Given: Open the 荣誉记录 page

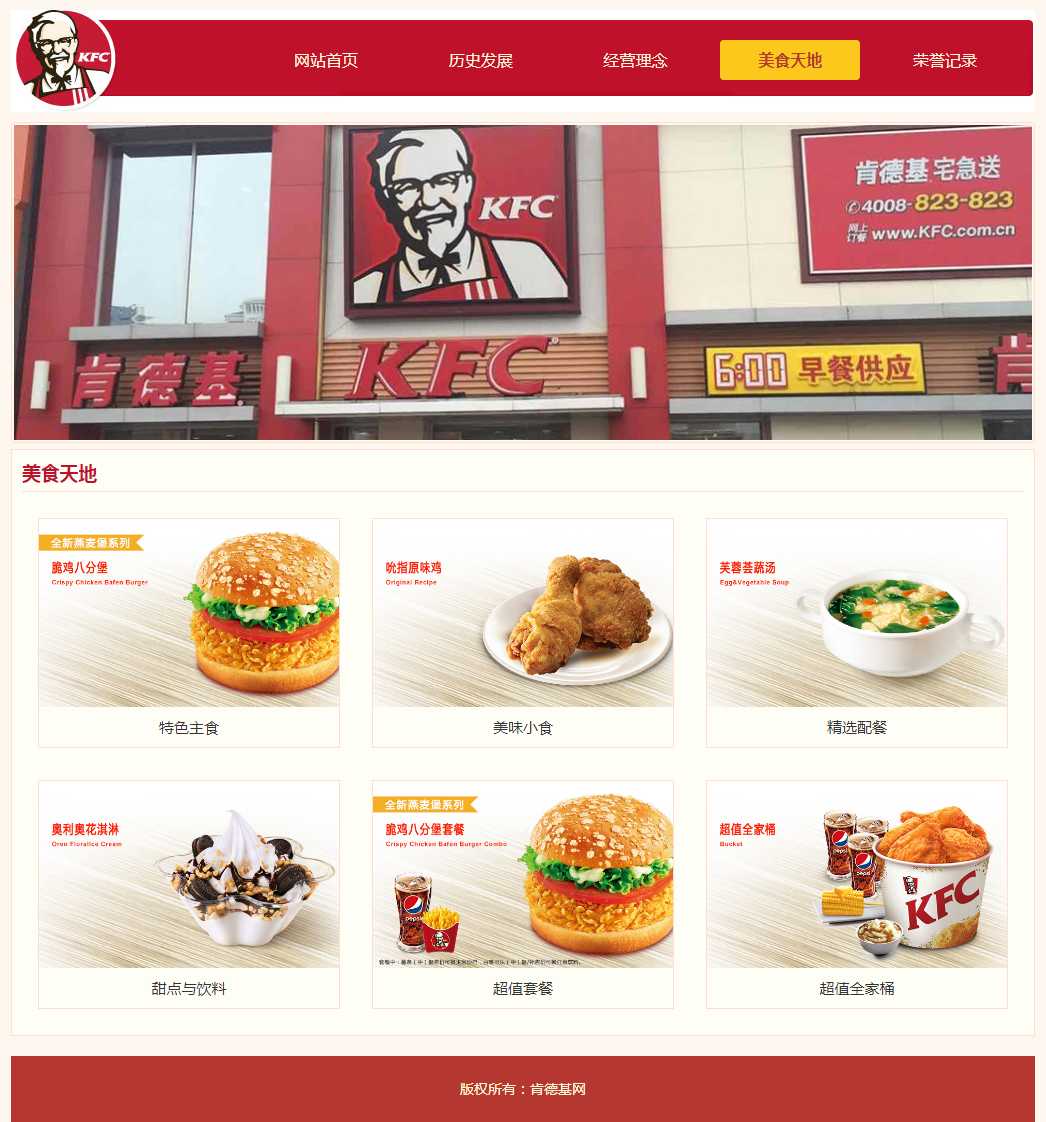Looking at the screenshot, I should coord(944,60).
